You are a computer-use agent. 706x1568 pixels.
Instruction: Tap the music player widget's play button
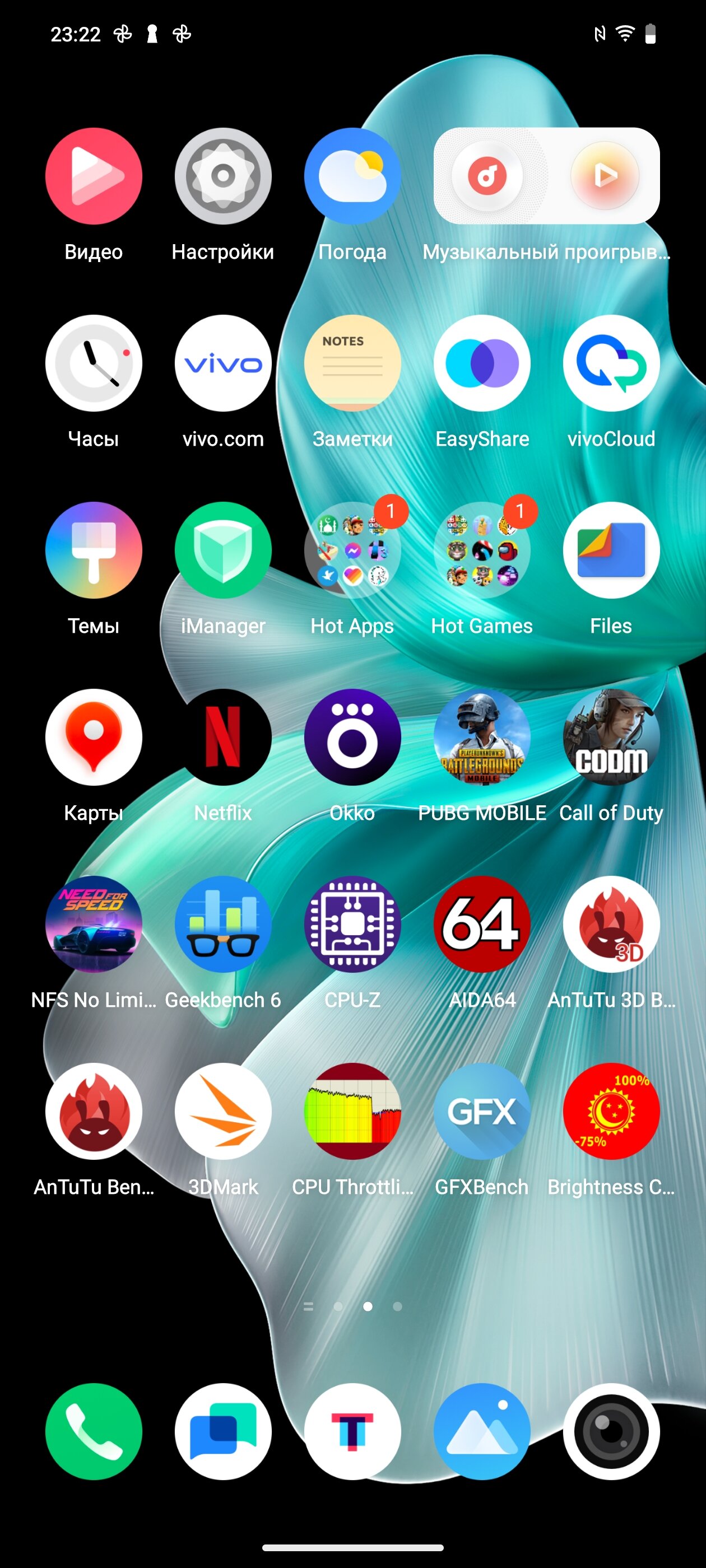pos(604,175)
